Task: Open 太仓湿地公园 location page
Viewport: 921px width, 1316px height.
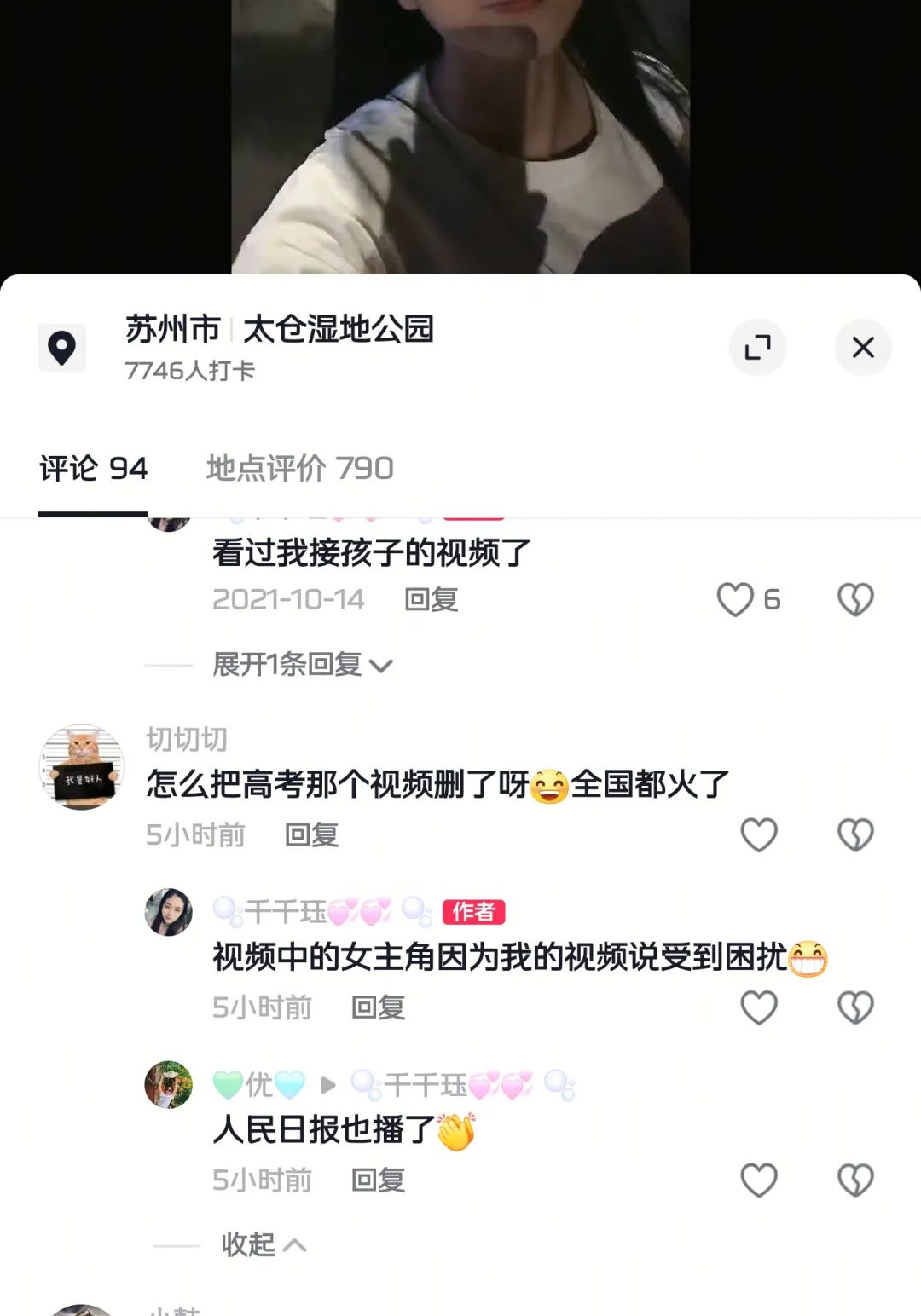Action: click(x=338, y=330)
